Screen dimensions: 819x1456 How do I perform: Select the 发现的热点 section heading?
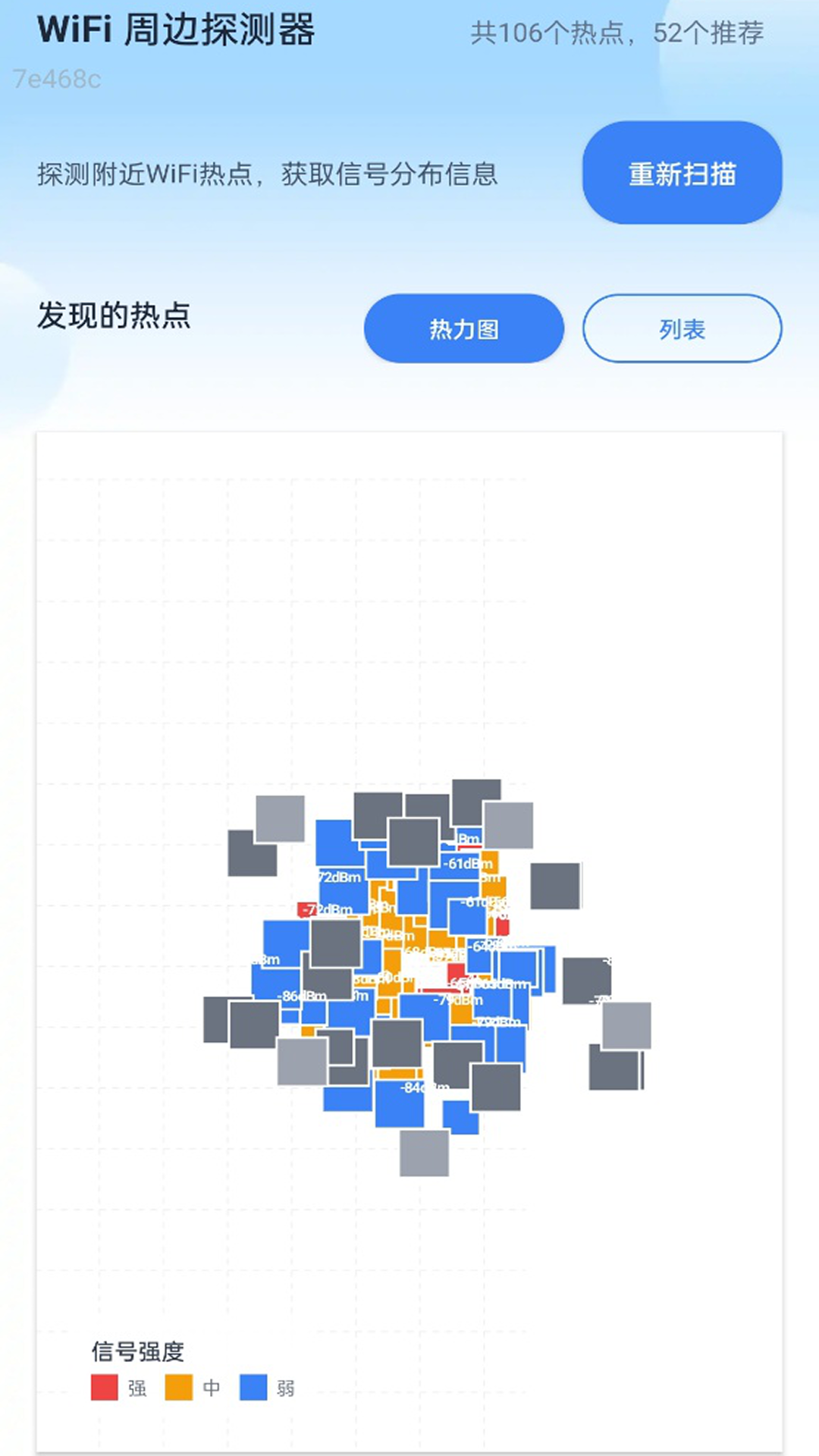114,317
